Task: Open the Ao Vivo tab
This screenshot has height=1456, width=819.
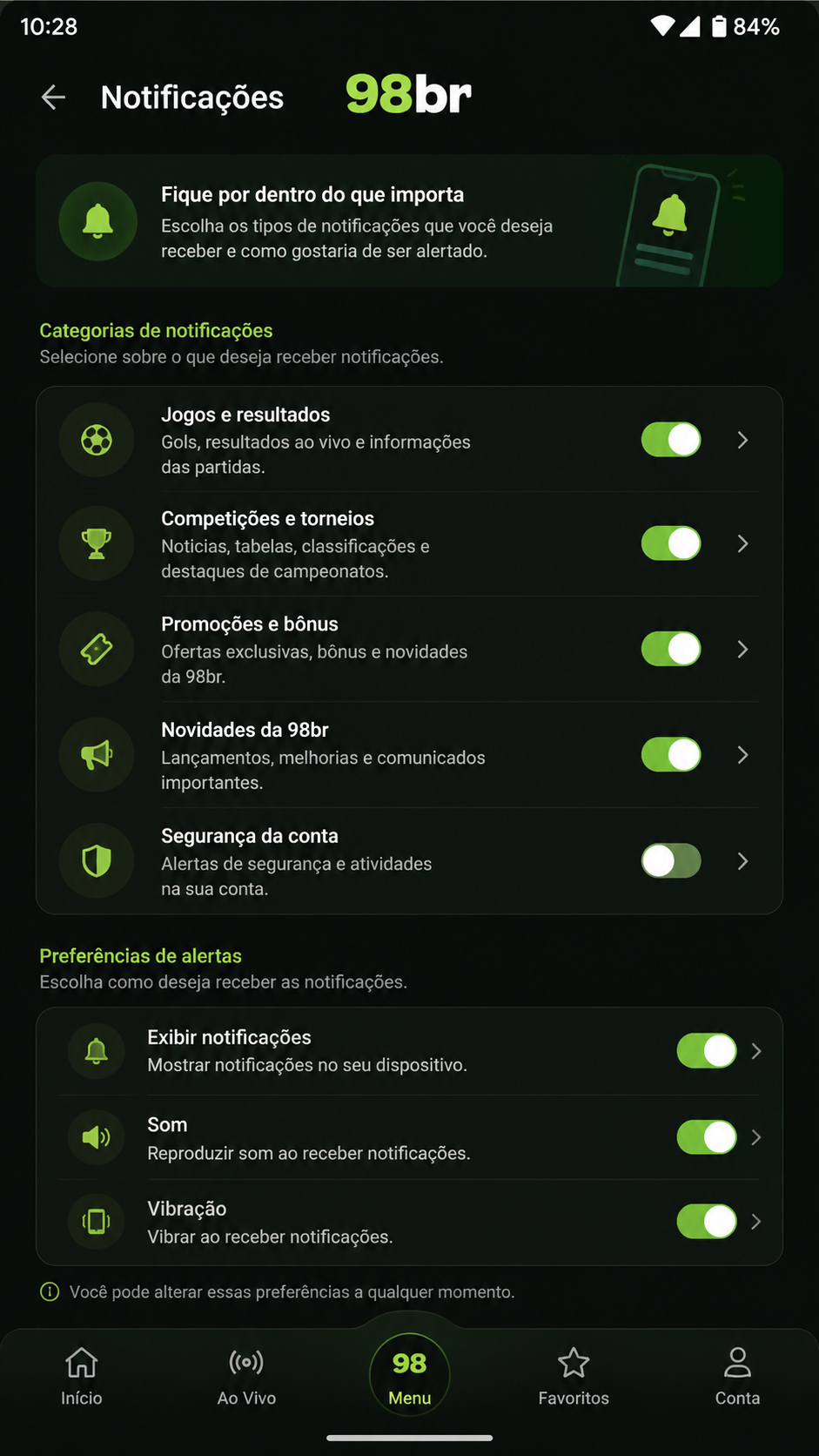Action: [246, 1376]
